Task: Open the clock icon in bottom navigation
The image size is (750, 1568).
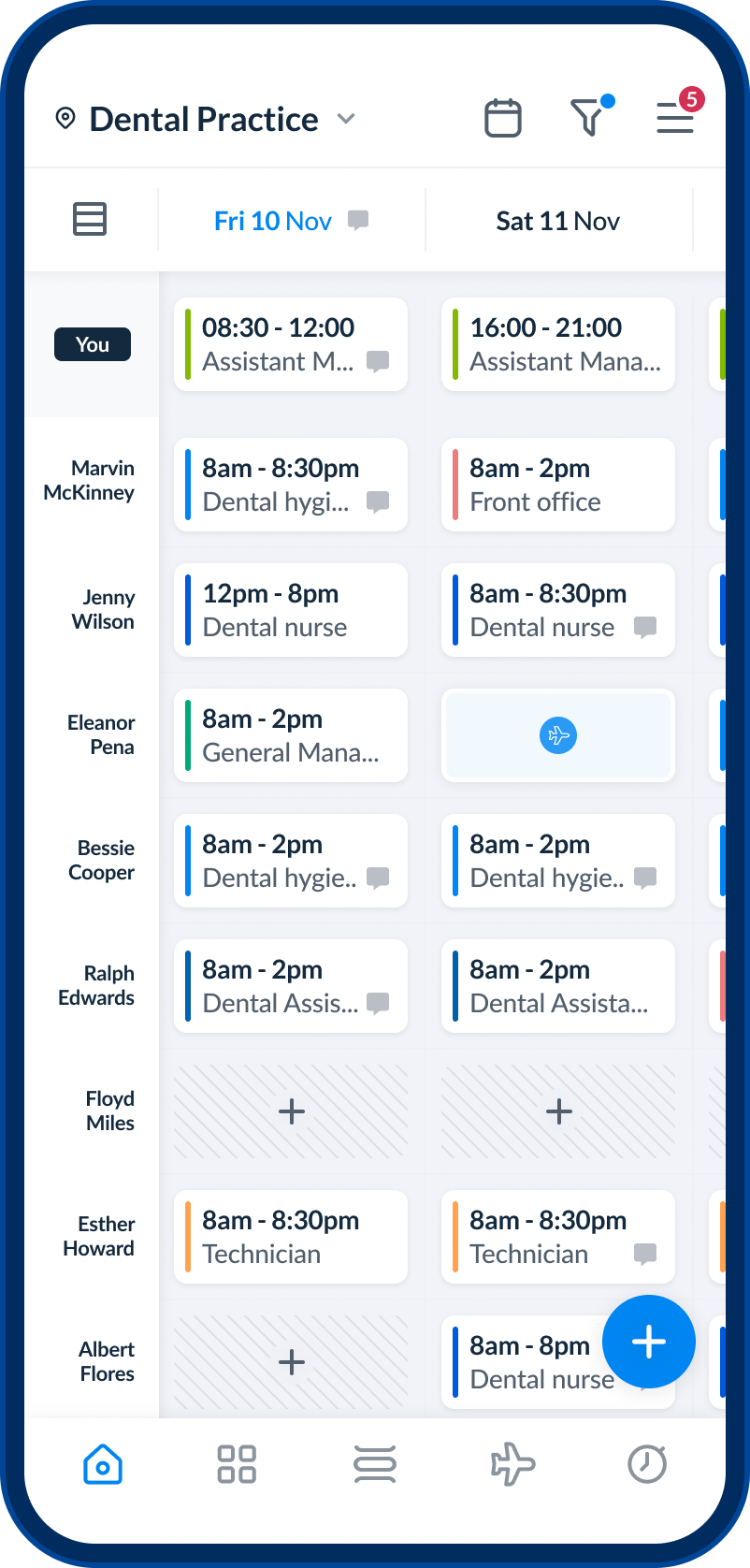Action: pos(647,1464)
